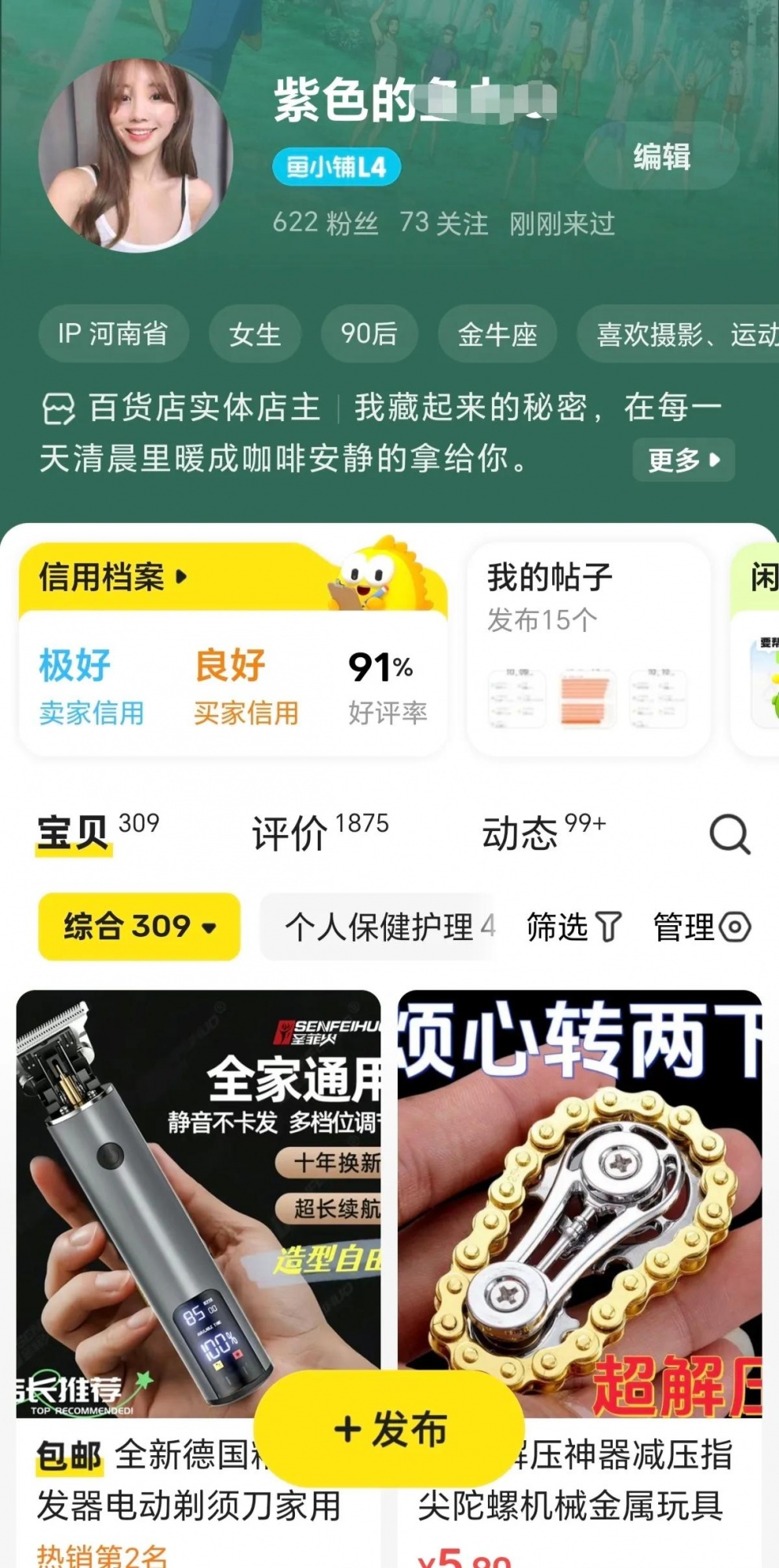Search items with magnifier icon
779x1568 pixels.
729,833
